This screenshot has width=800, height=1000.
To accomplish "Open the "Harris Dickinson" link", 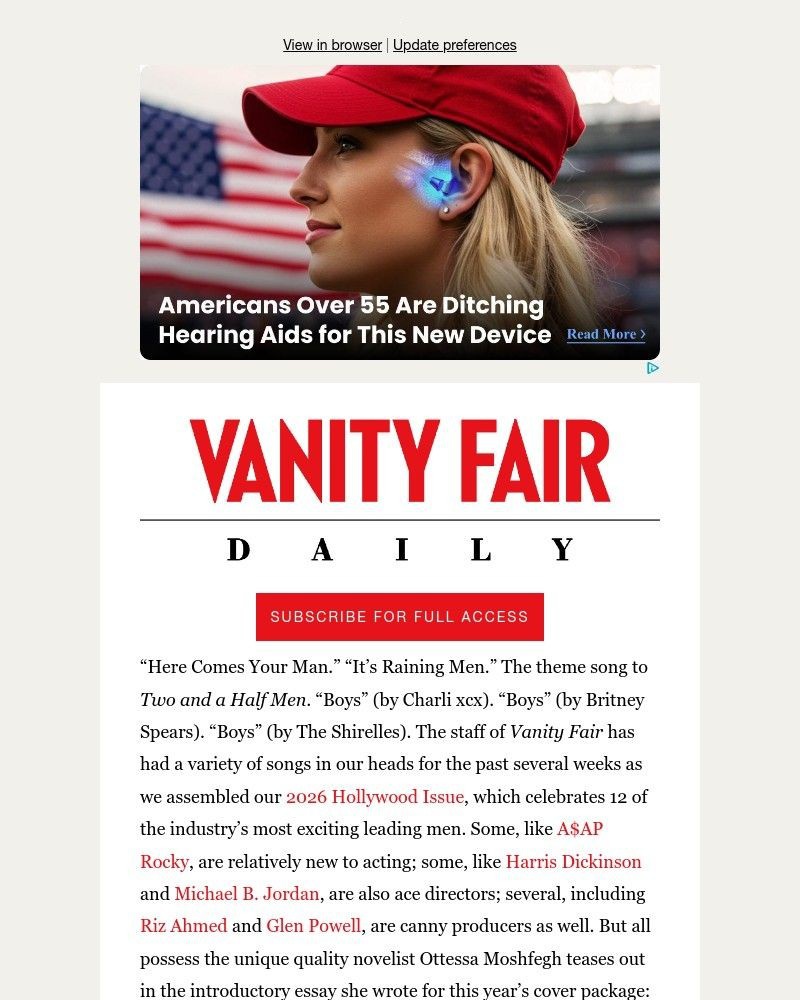I will 575,861.
